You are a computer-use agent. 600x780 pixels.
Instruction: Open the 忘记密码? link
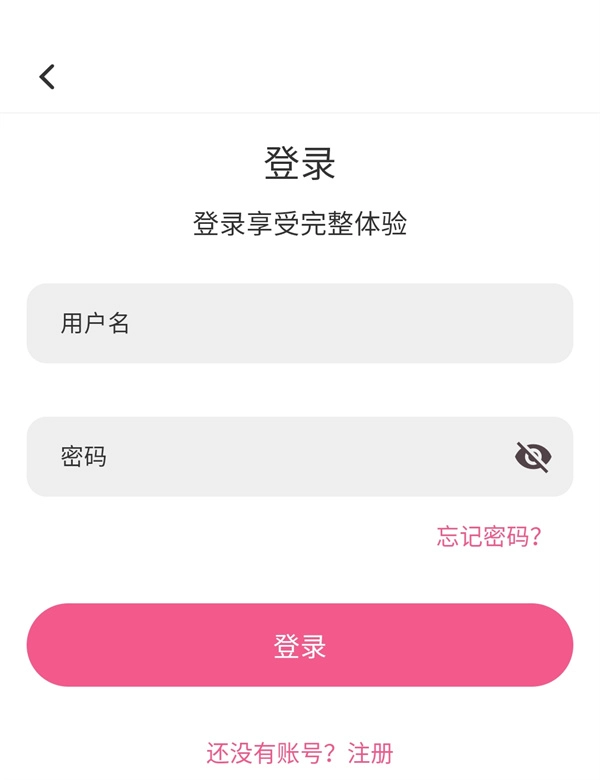coord(489,537)
